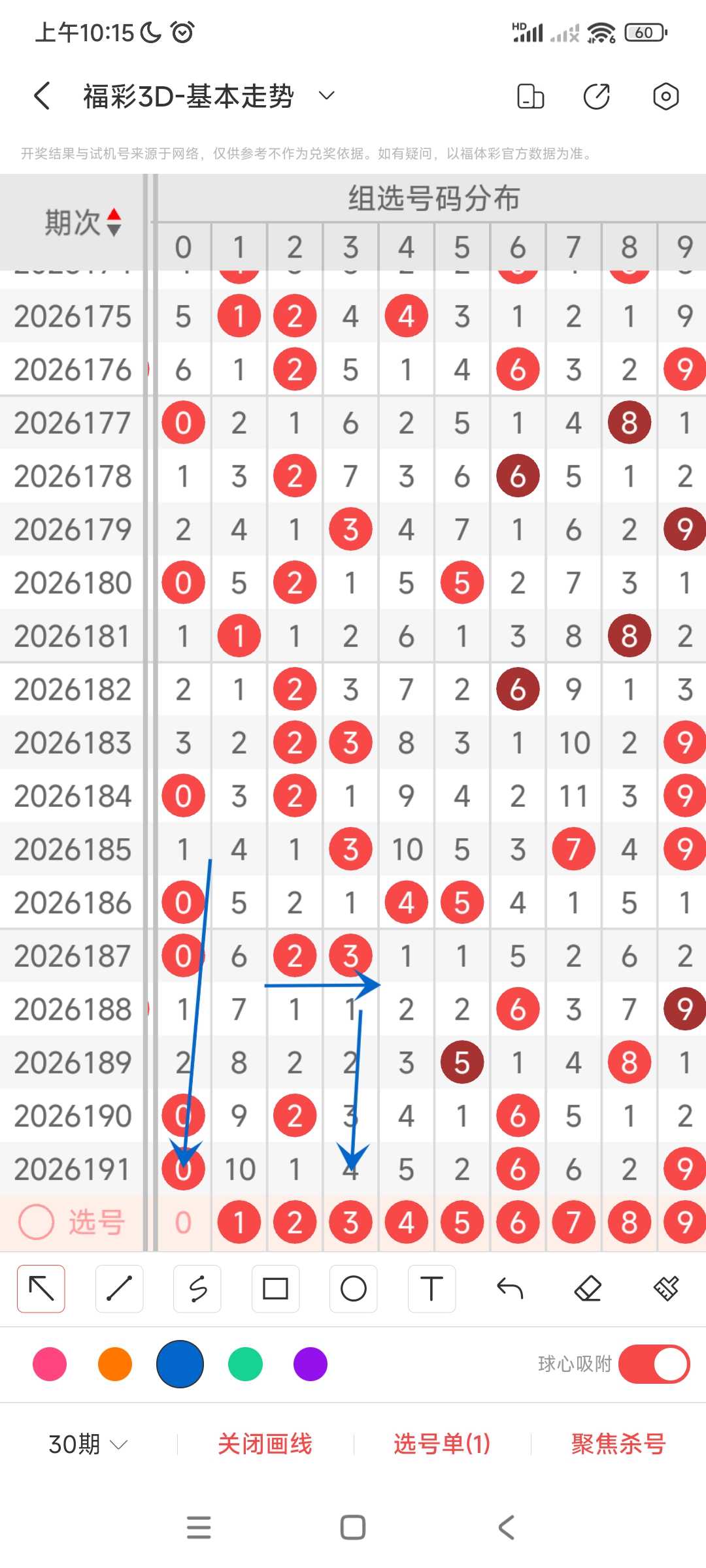Pick the pink color swatch
Image resolution: width=706 pixels, height=1568 pixels.
tap(50, 1364)
